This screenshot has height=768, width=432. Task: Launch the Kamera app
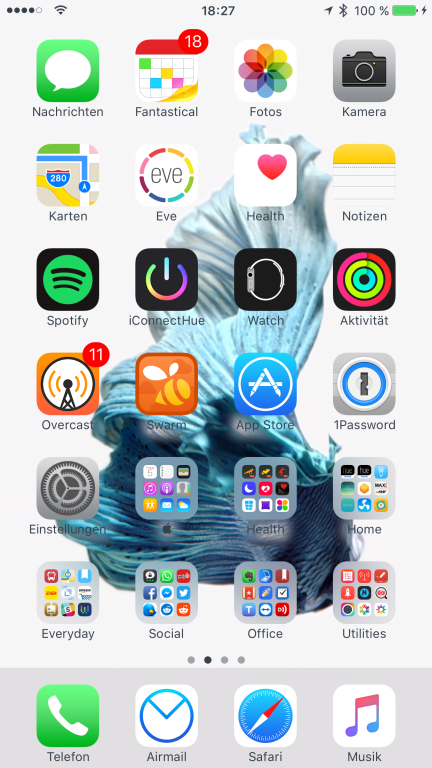click(364, 71)
